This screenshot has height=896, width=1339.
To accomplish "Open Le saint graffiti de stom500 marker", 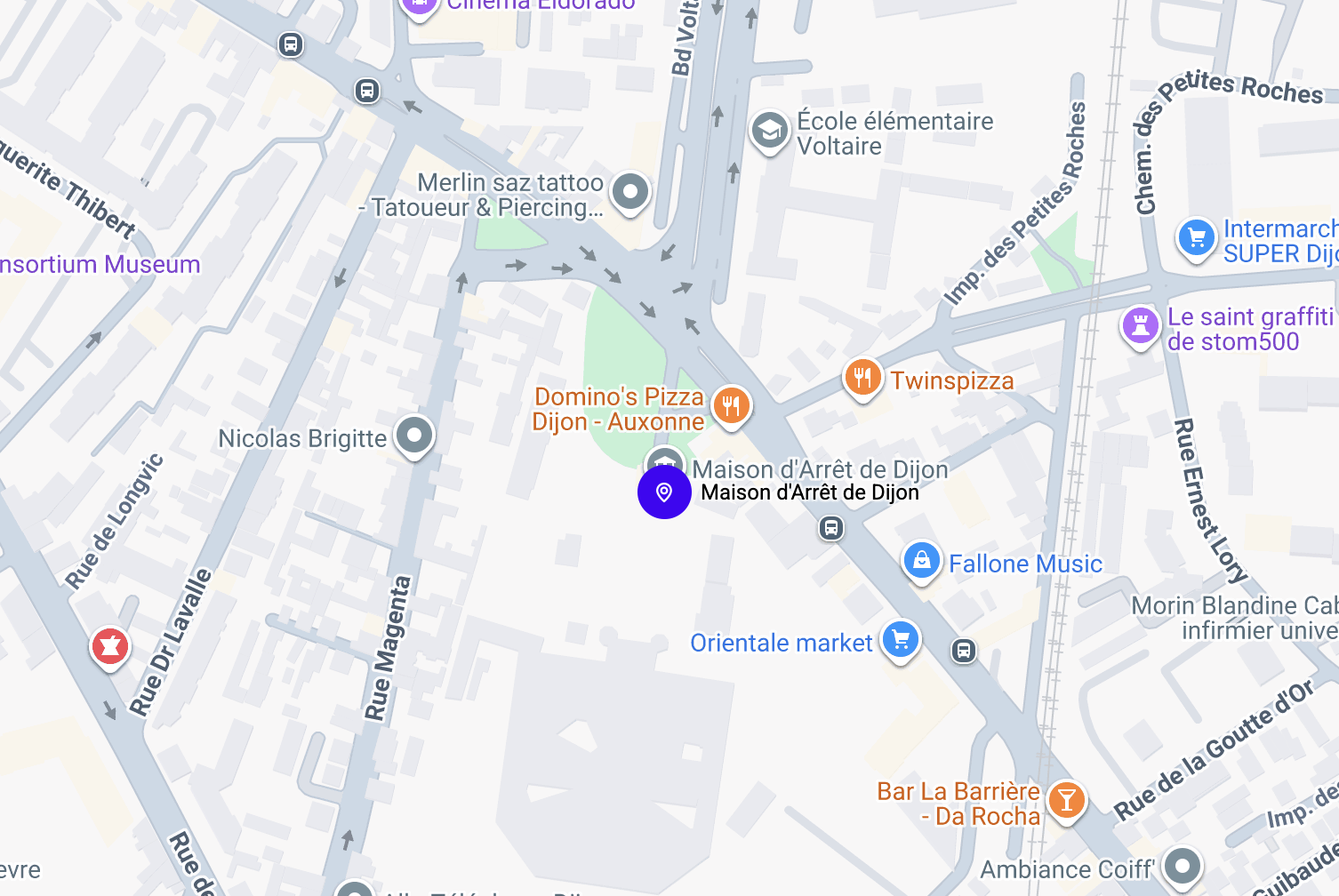I will pyautogui.click(x=1141, y=326).
